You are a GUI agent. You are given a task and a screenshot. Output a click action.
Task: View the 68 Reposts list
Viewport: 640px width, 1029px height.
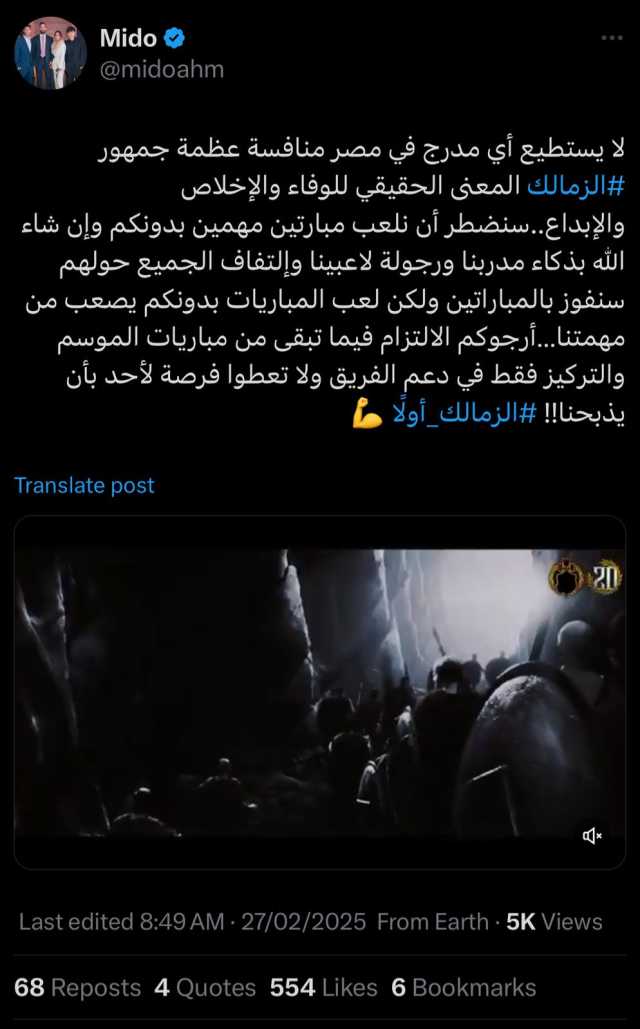[78, 987]
